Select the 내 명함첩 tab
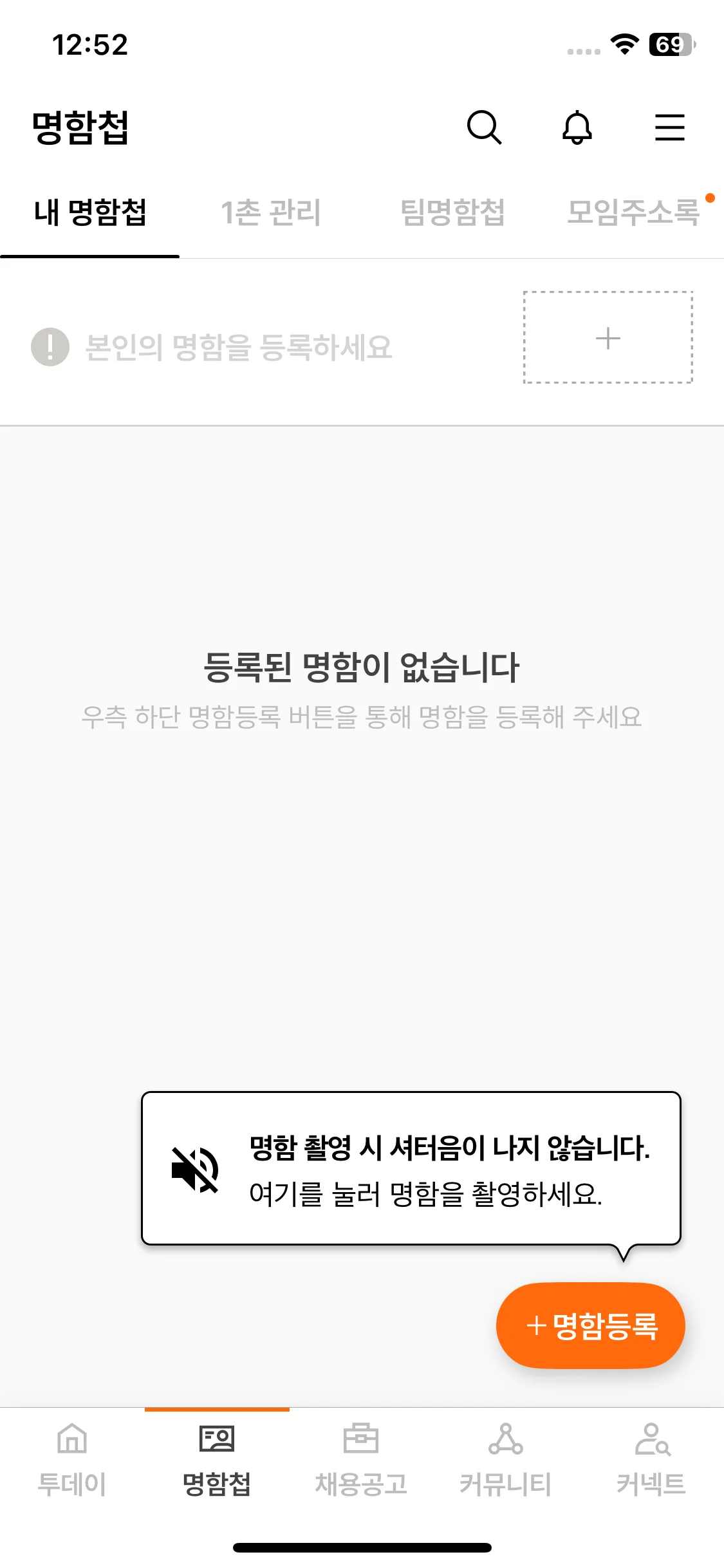724x1568 pixels. (90, 212)
